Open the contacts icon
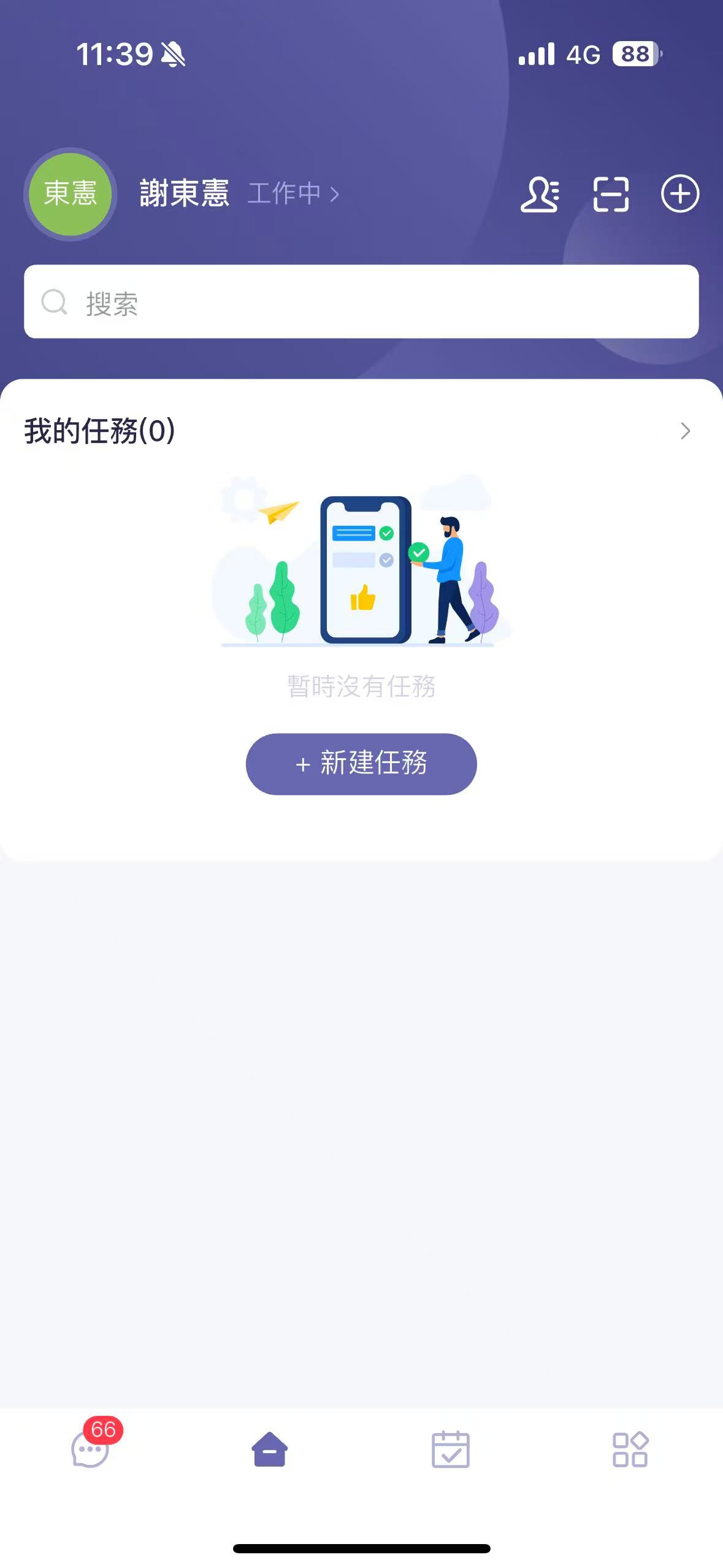 coord(540,194)
